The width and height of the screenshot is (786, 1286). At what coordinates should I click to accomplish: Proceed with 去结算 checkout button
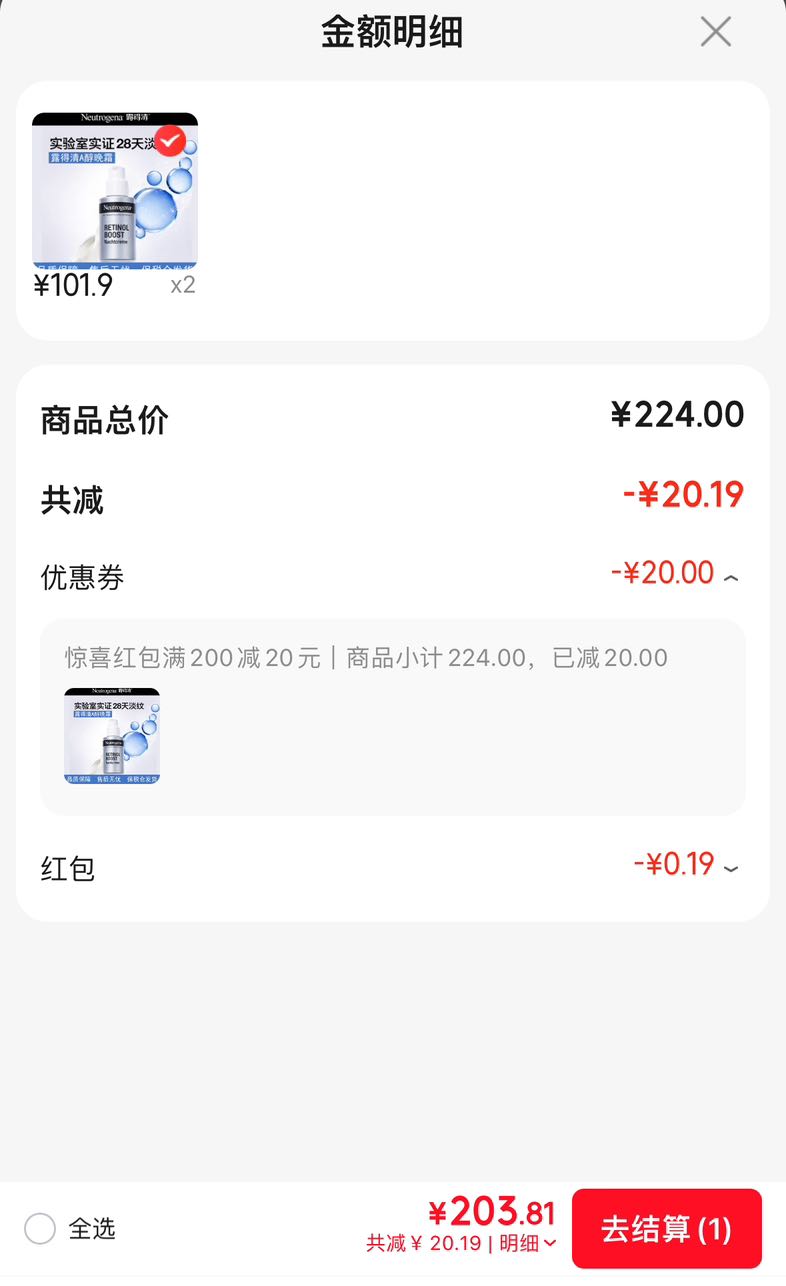667,1229
